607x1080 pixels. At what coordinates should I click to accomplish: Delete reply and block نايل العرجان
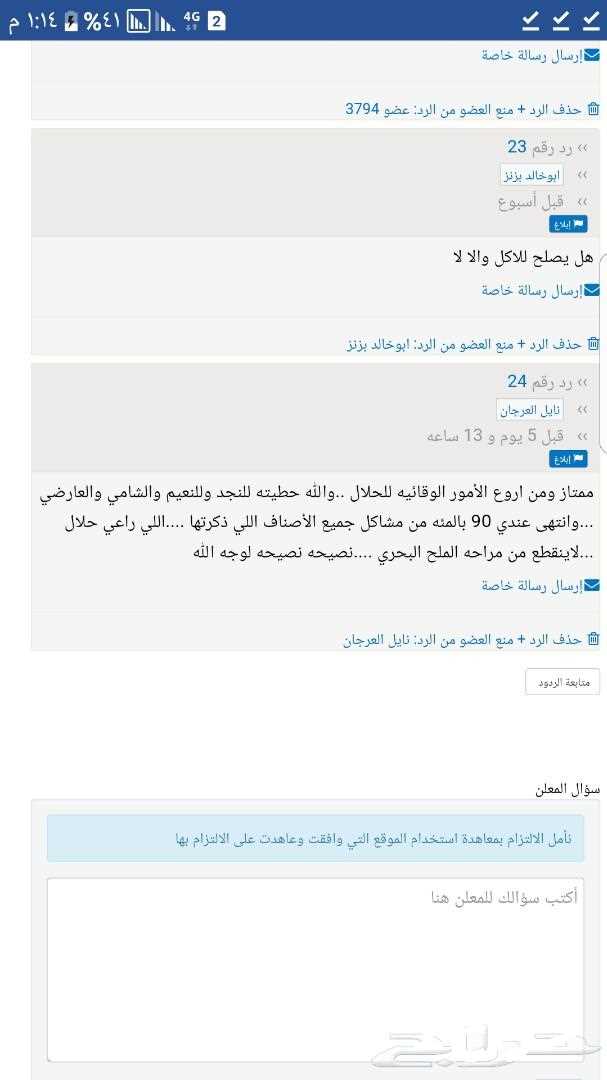click(471, 640)
